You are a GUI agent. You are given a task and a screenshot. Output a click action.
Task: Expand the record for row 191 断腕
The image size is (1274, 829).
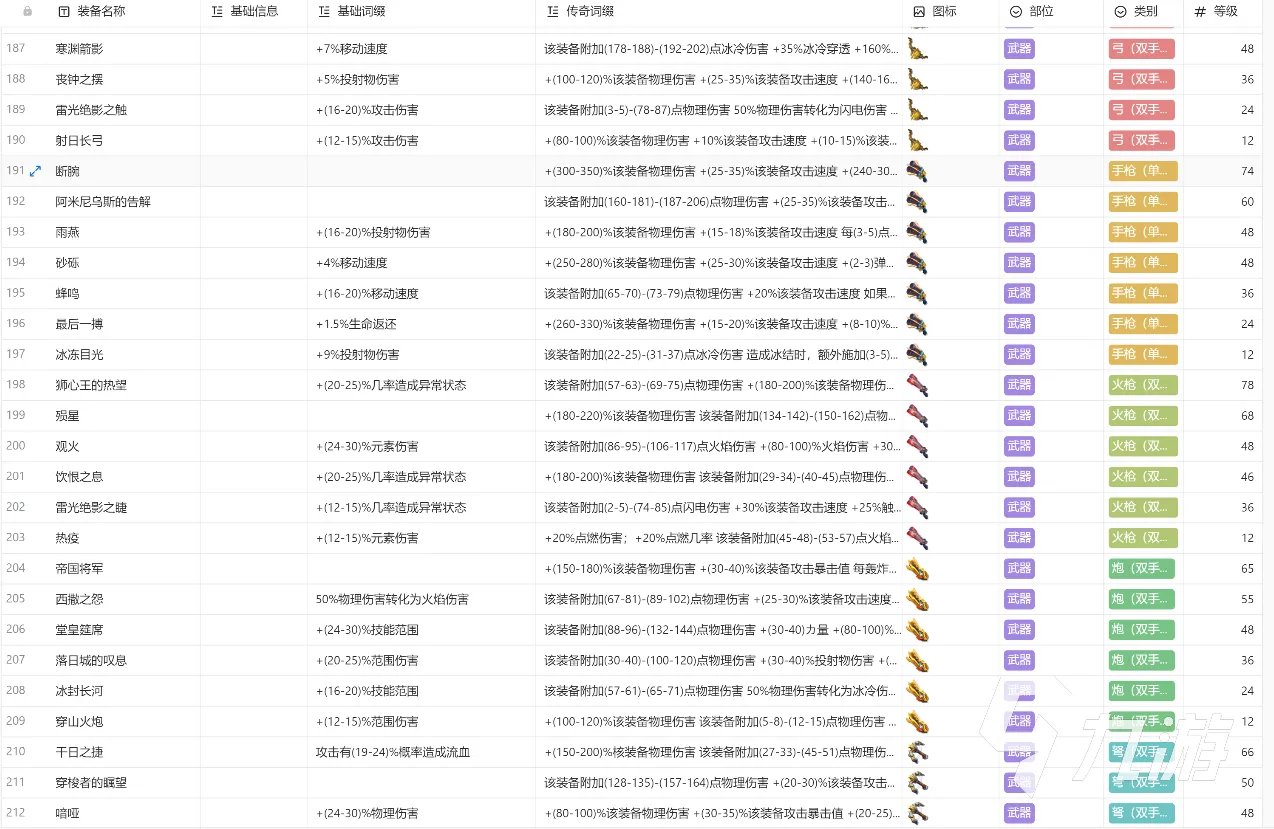(x=35, y=171)
